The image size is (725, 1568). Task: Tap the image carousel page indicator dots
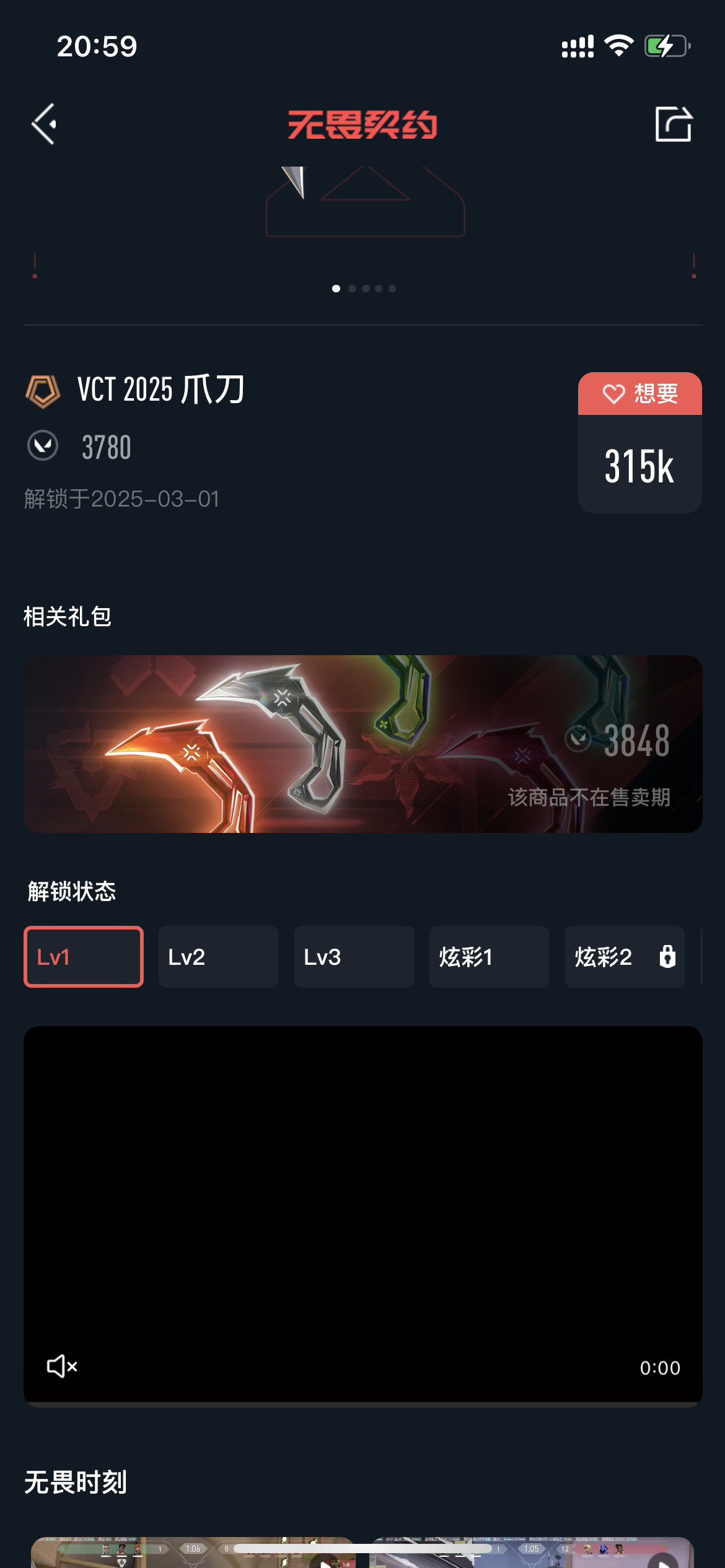364,289
